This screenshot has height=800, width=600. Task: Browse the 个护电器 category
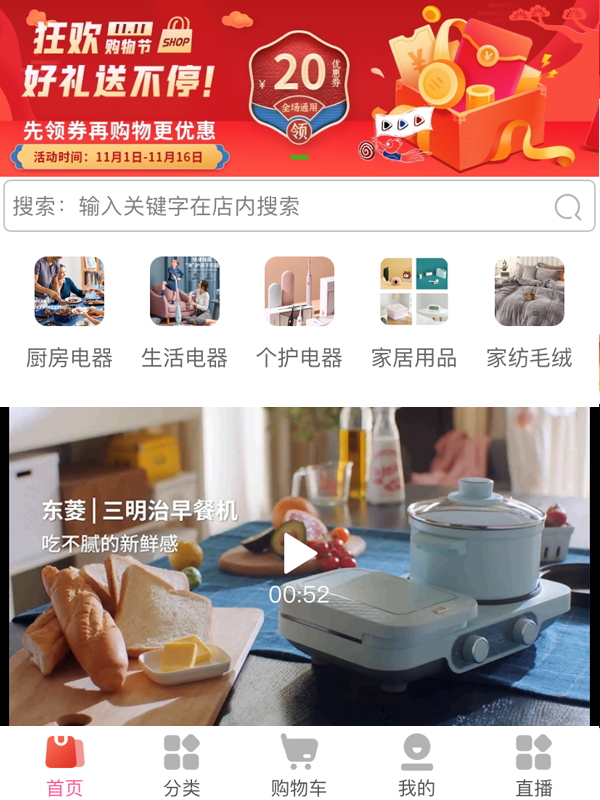coord(299,312)
